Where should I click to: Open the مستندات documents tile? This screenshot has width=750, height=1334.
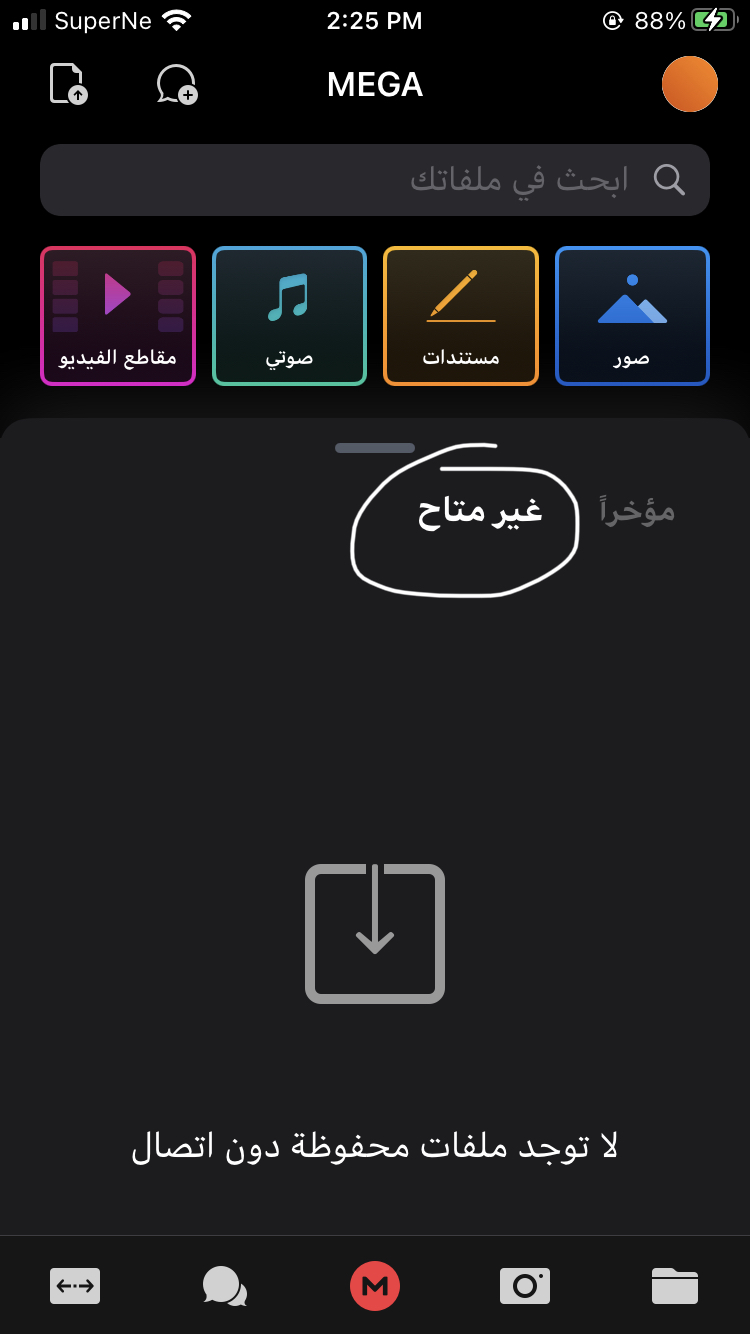pos(461,316)
